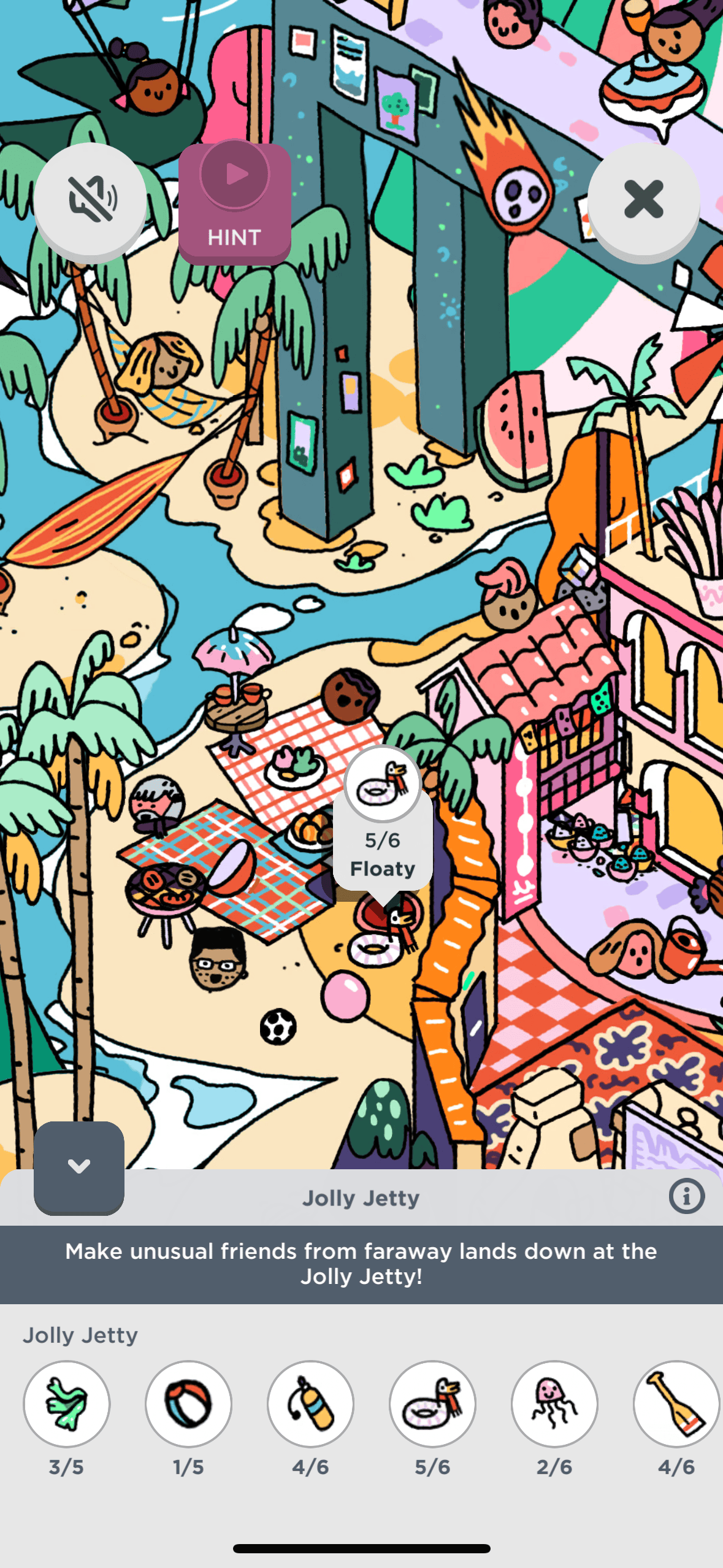The width and height of the screenshot is (723, 1568).
Task: Select the scuba tank item showing 4/6
Action: click(x=310, y=1404)
